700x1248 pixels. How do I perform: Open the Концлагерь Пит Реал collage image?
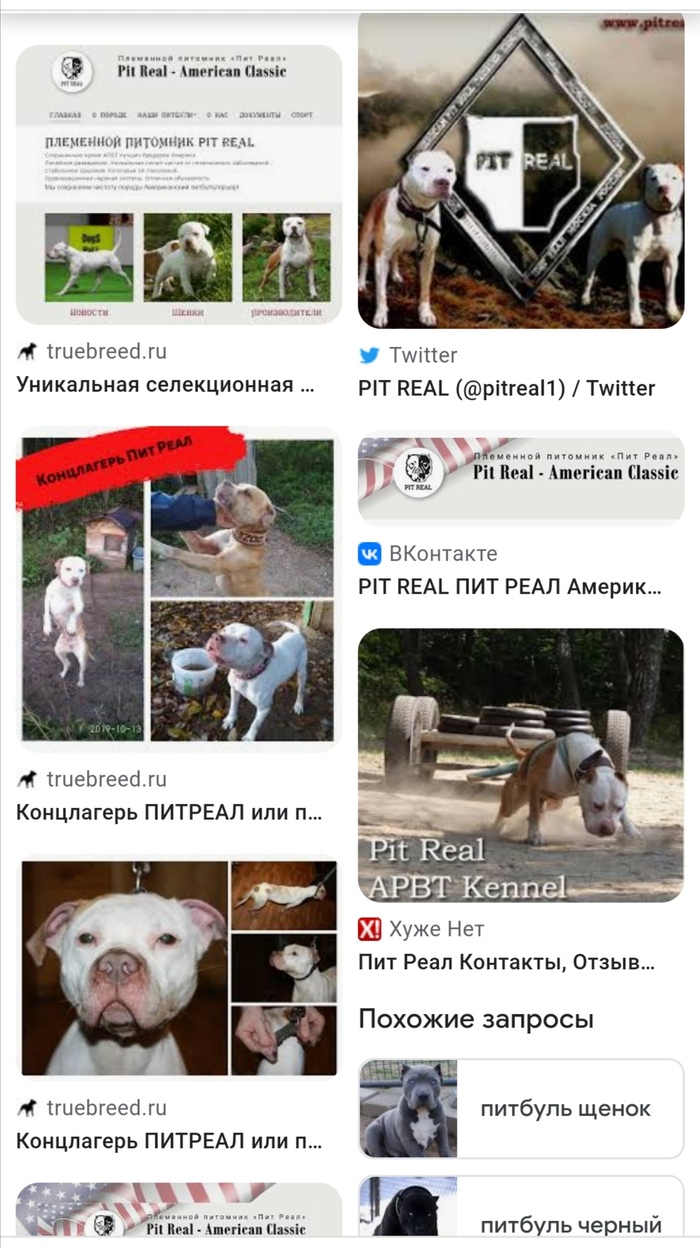point(179,590)
